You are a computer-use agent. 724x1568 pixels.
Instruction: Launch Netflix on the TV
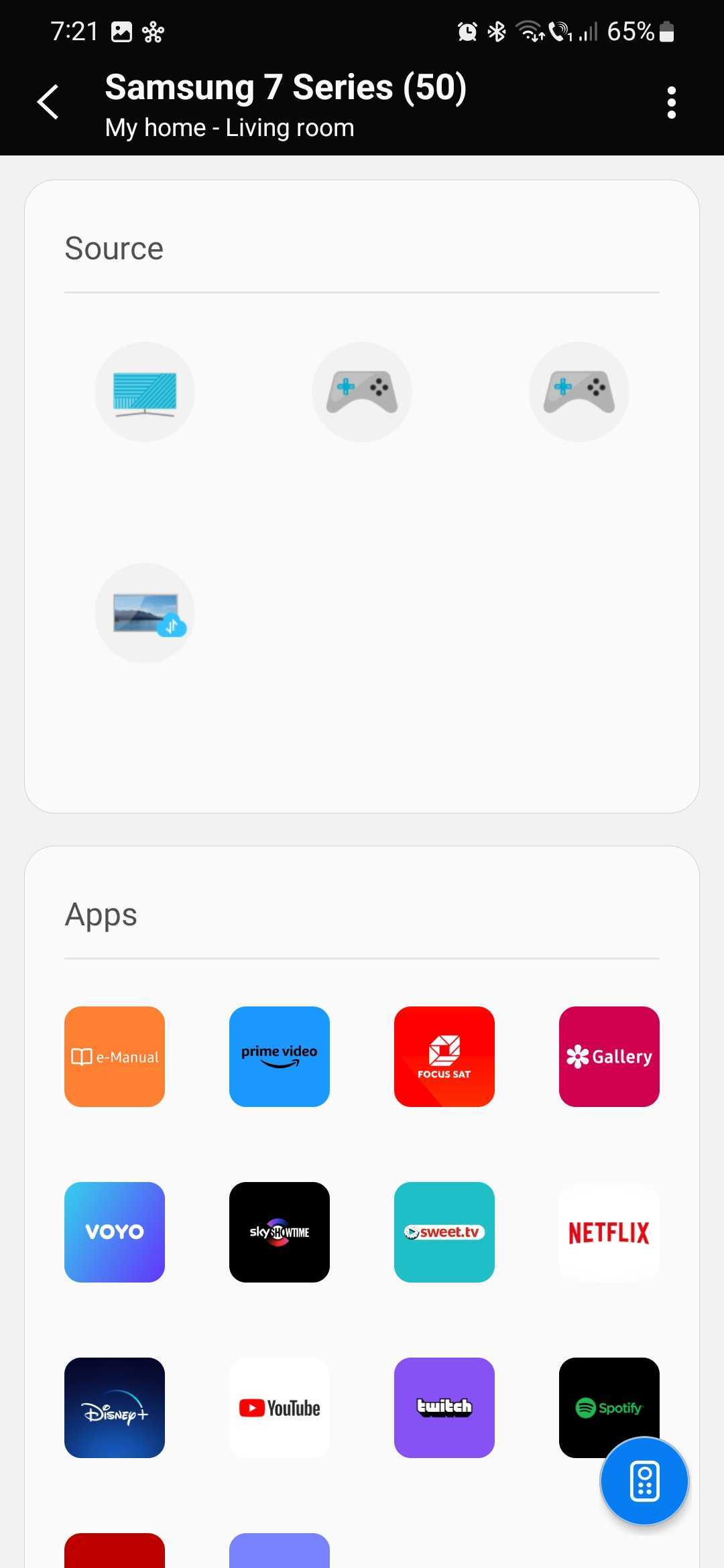(609, 1232)
